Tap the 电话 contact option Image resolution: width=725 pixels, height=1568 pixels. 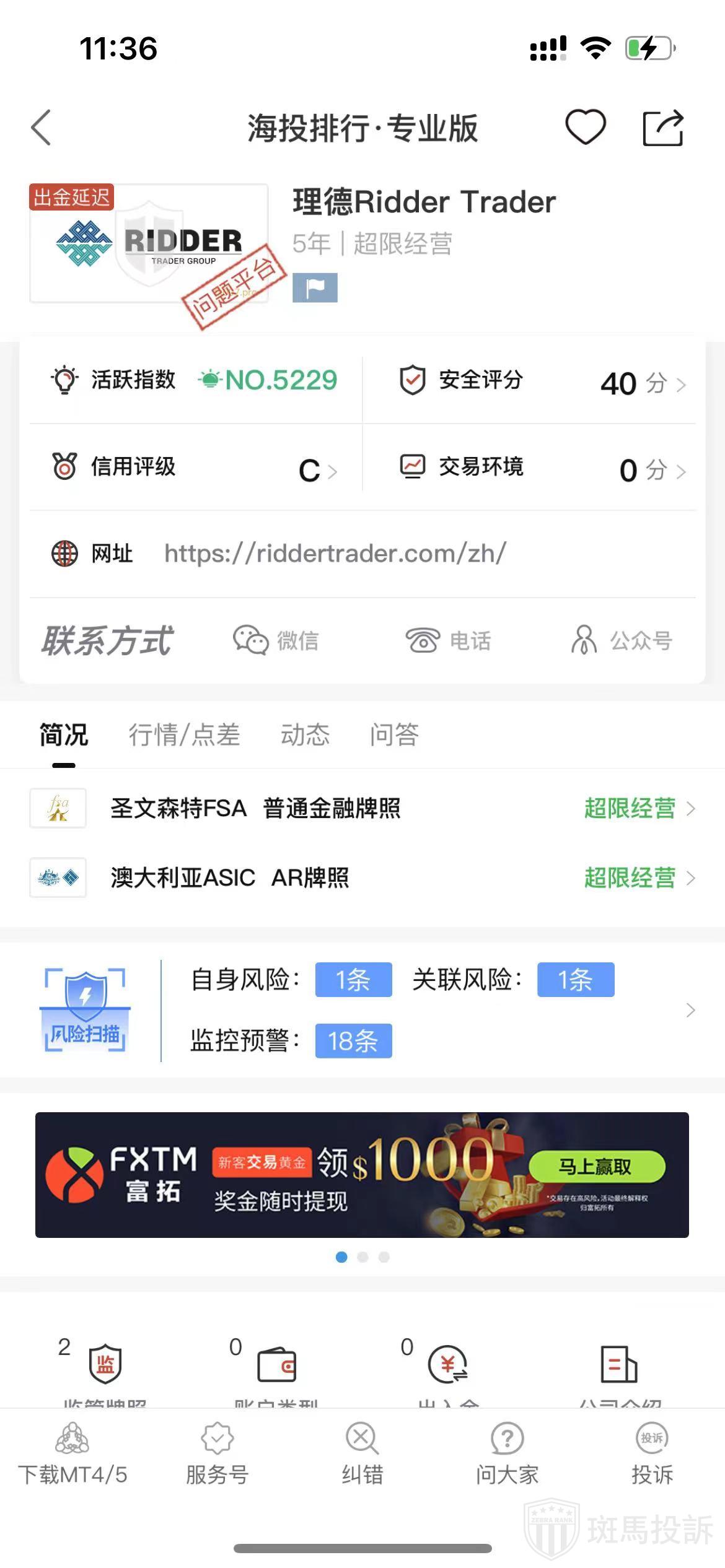pyautogui.click(x=448, y=640)
